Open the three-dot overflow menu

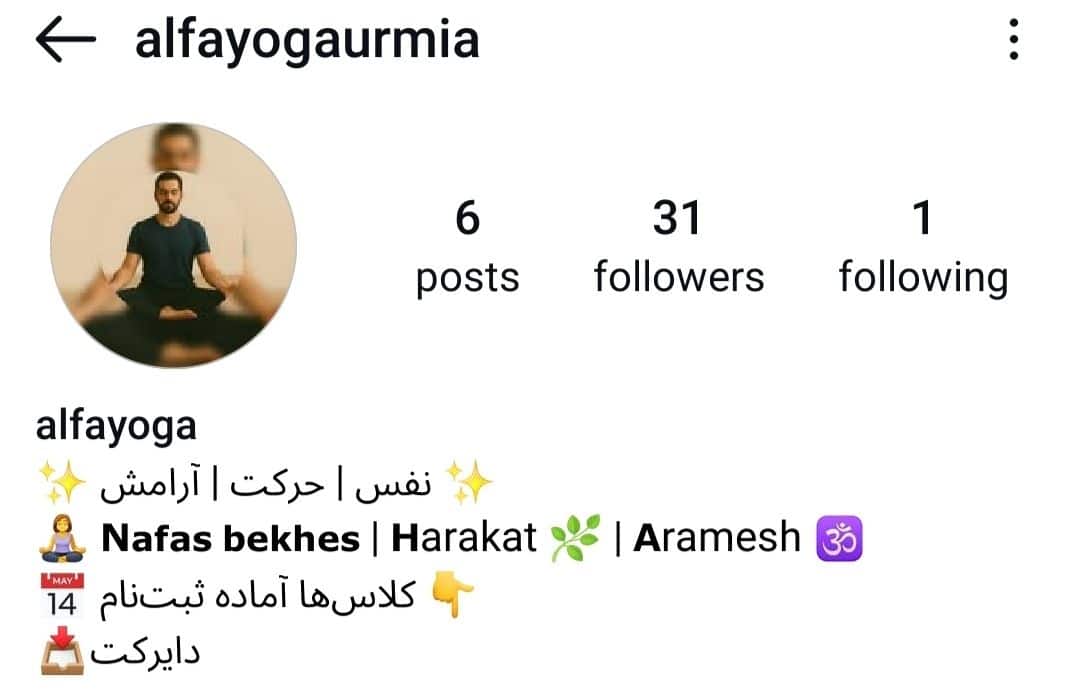[1014, 40]
